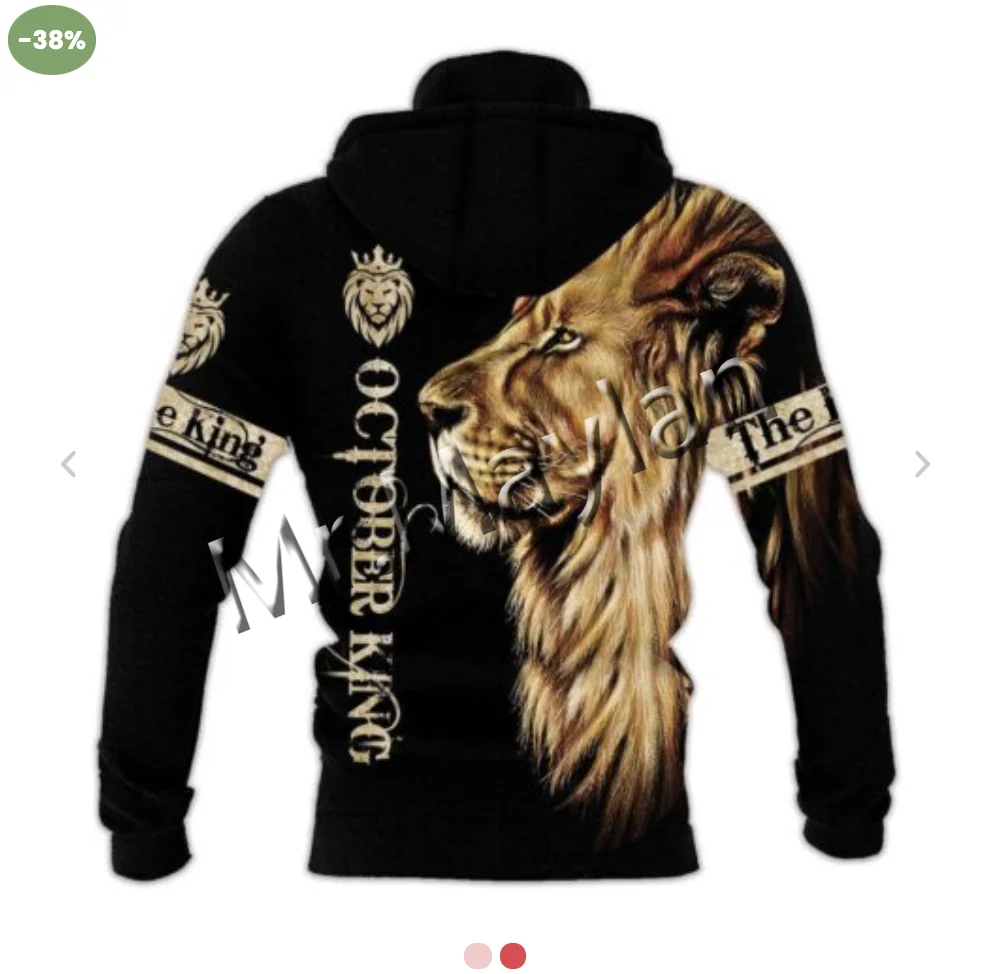The height and width of the screenshot is (974, 992).
Task: Select the first carousel page dot
Action: click(x=478, y=955)
